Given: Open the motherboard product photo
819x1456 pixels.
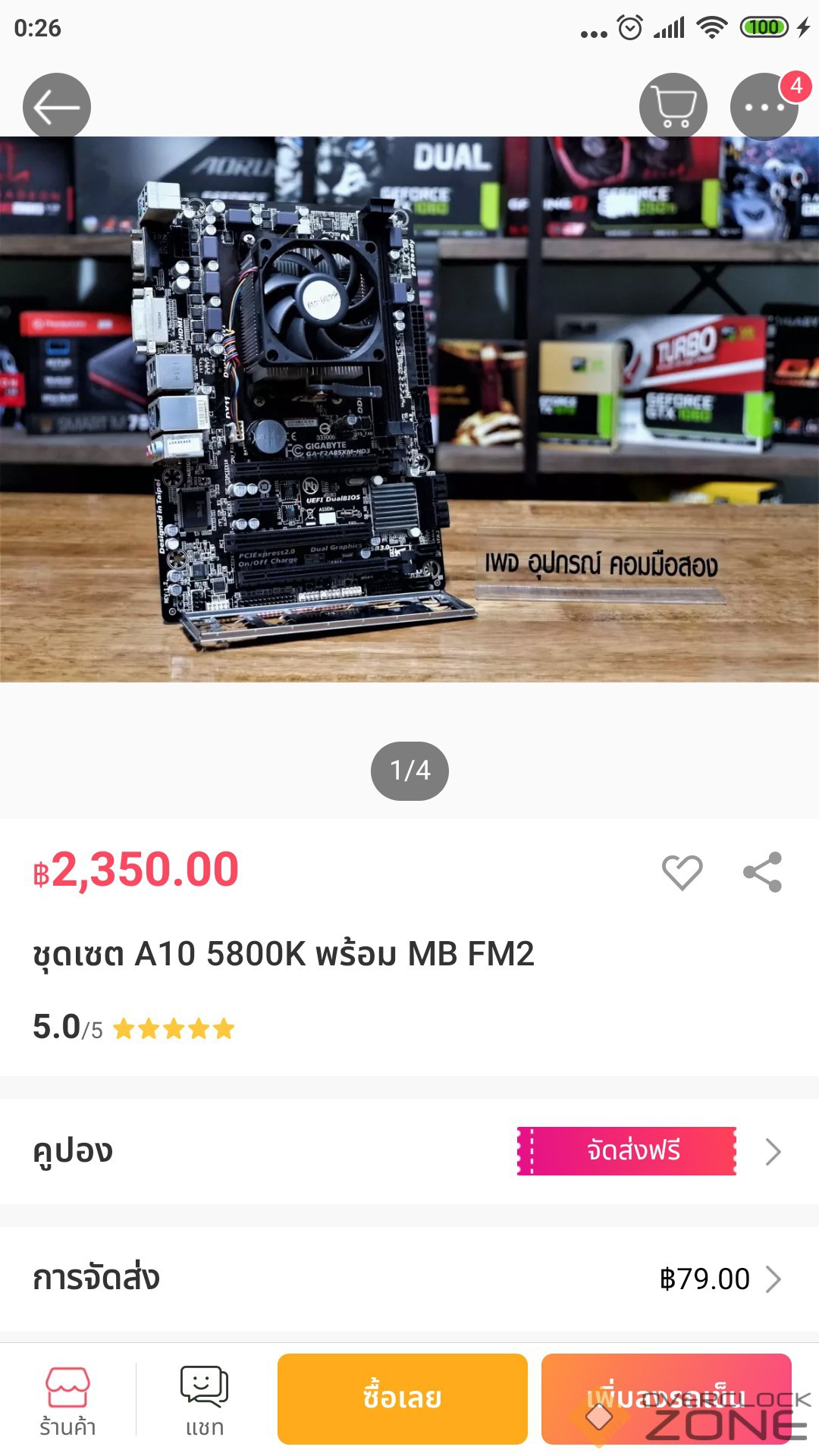Looking at the screenshot, I should pyautogui.click(x=409, y=409).
